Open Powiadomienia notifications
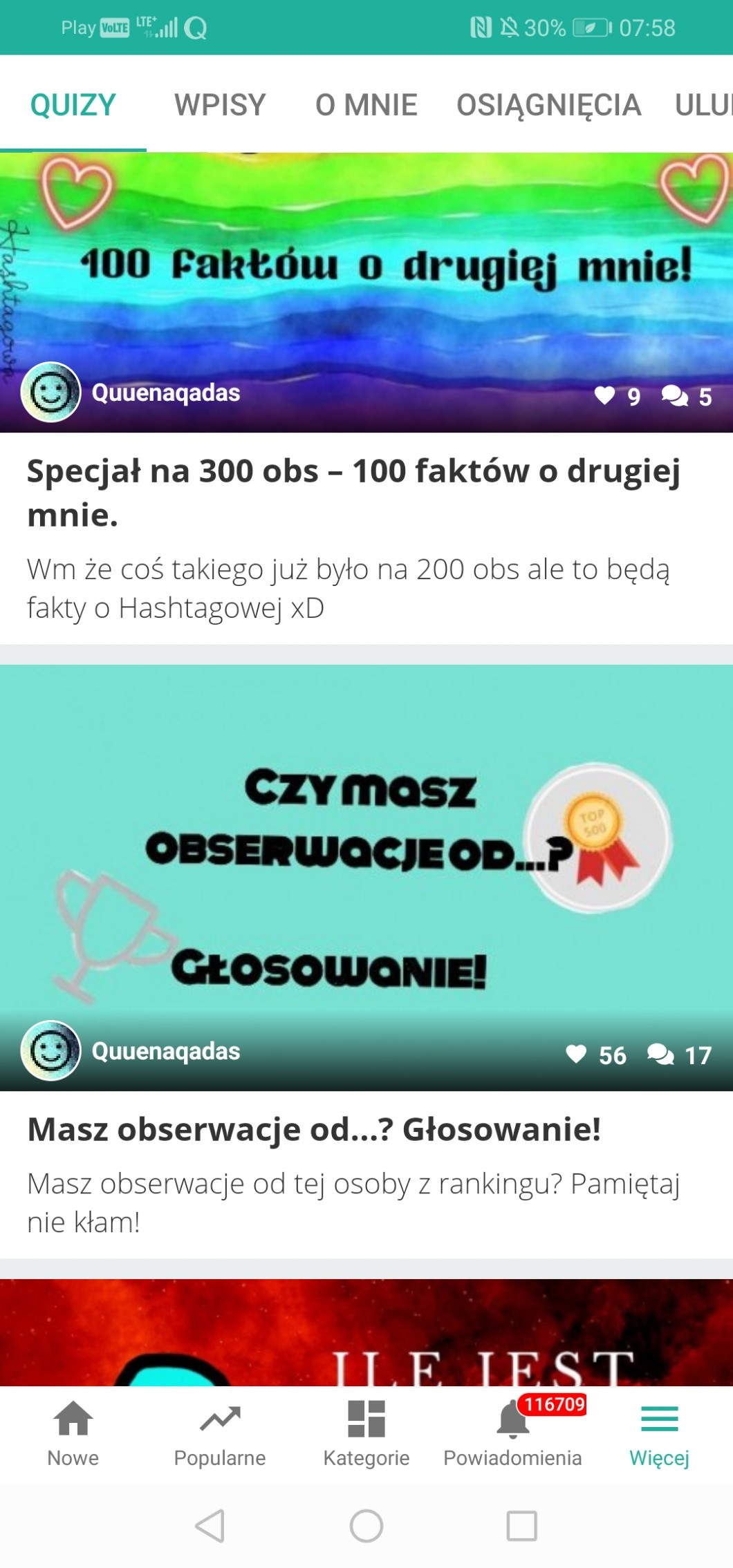 tap(512, 1433)
